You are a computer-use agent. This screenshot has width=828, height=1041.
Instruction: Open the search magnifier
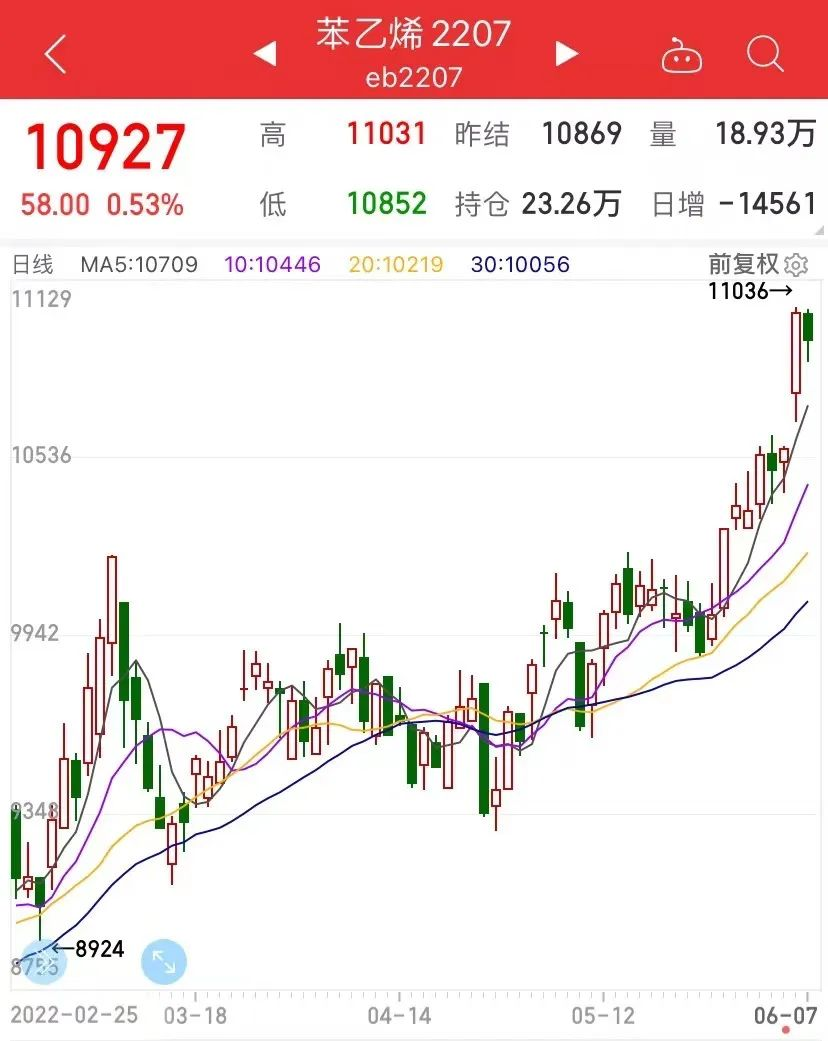click(765, 53)
